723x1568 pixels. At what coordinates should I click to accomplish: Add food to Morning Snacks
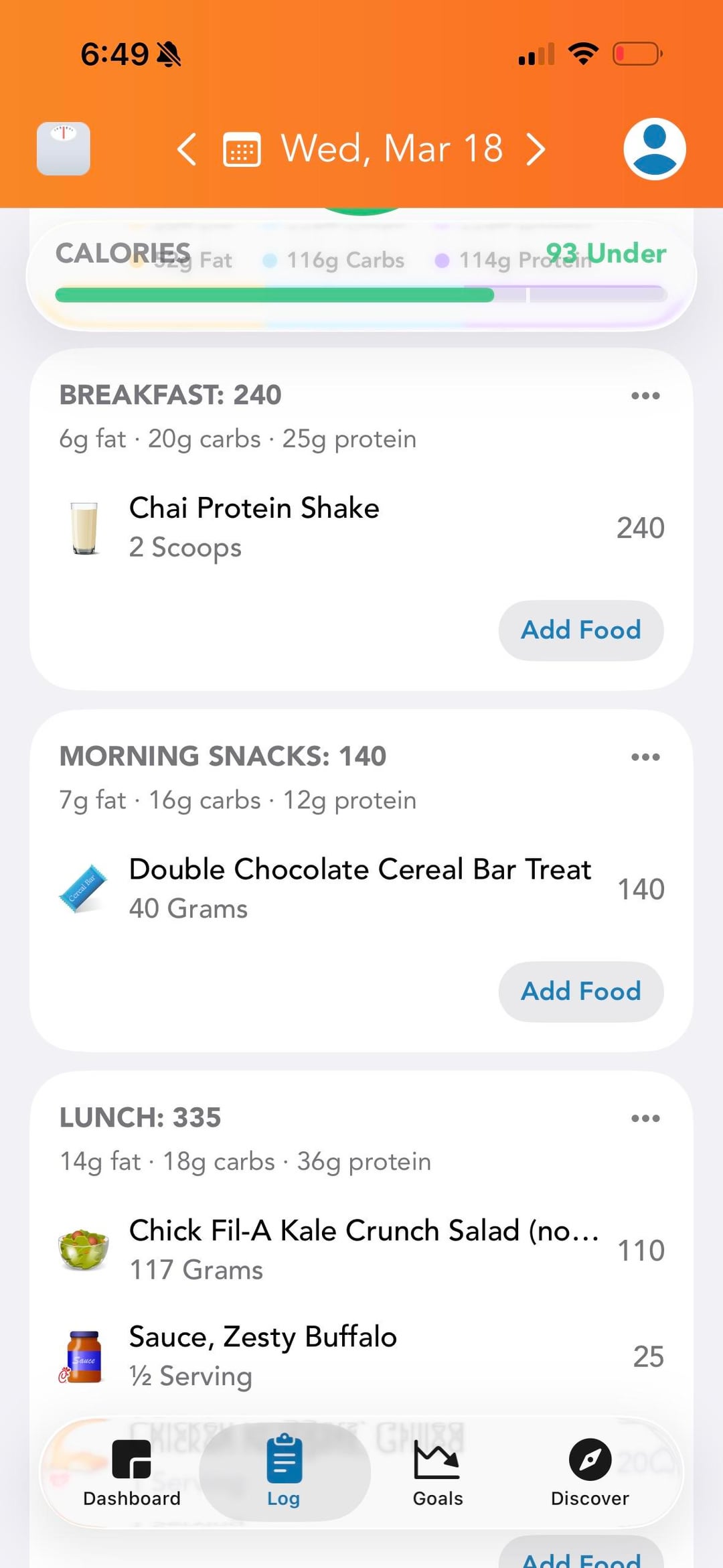(580, 991)
